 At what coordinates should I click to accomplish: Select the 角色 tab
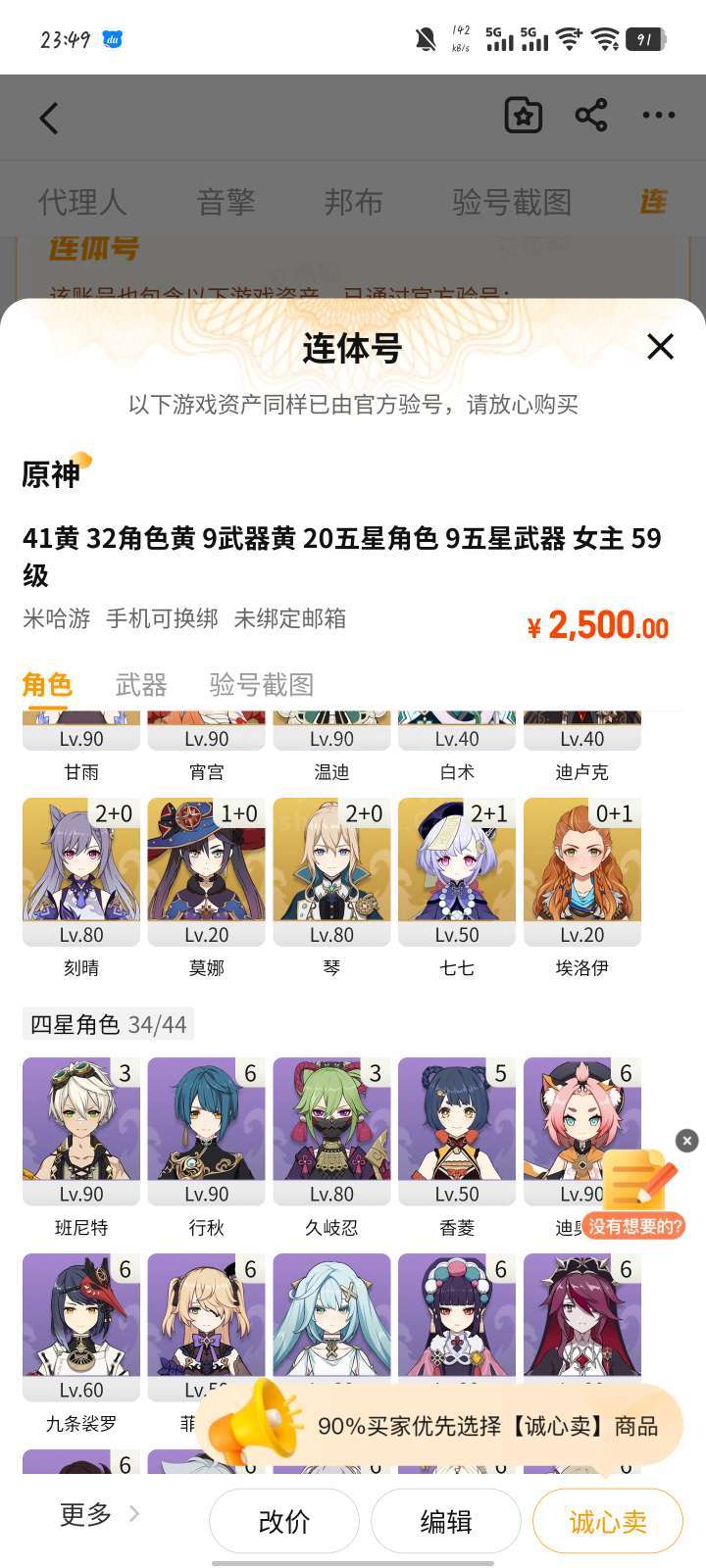pos(47,684)
